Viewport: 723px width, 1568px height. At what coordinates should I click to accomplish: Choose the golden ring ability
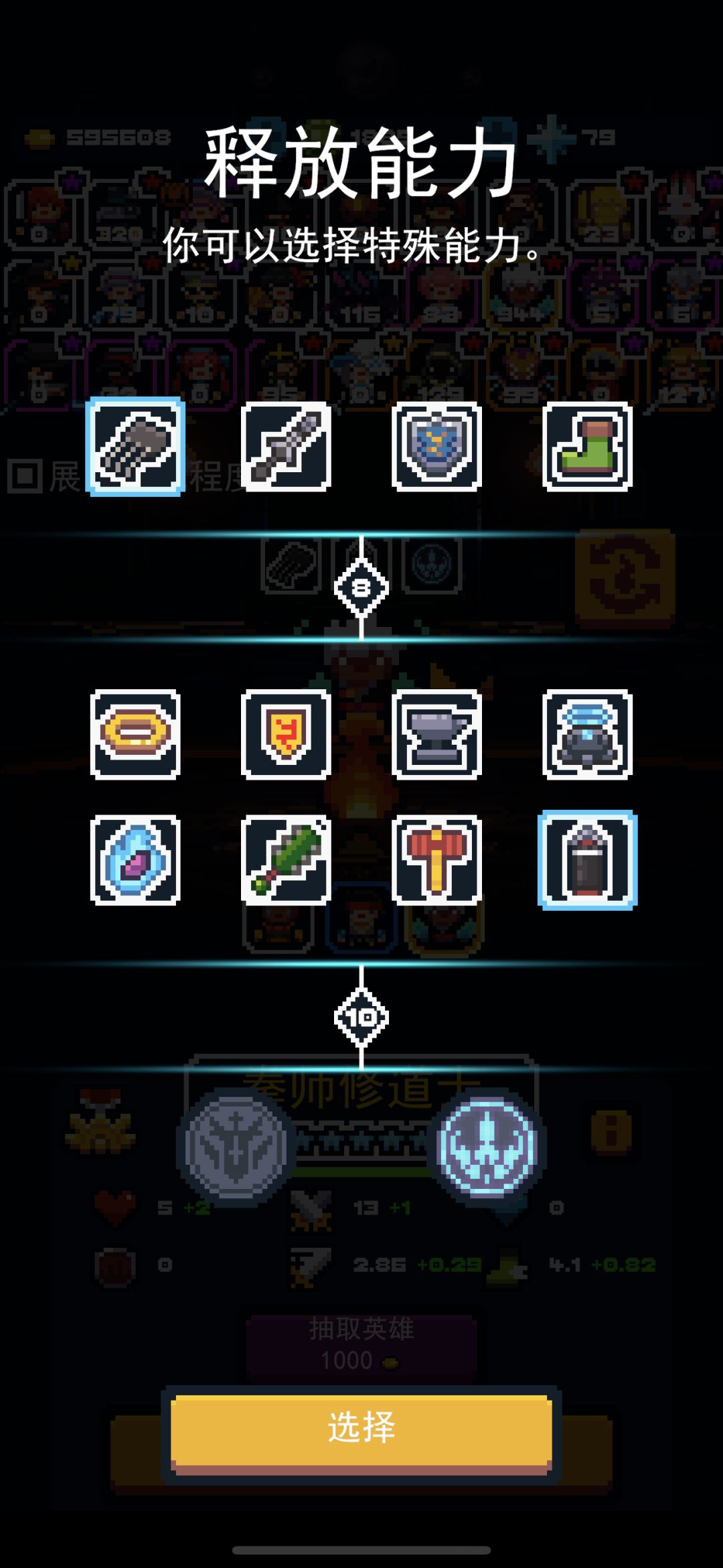(135, 734)
